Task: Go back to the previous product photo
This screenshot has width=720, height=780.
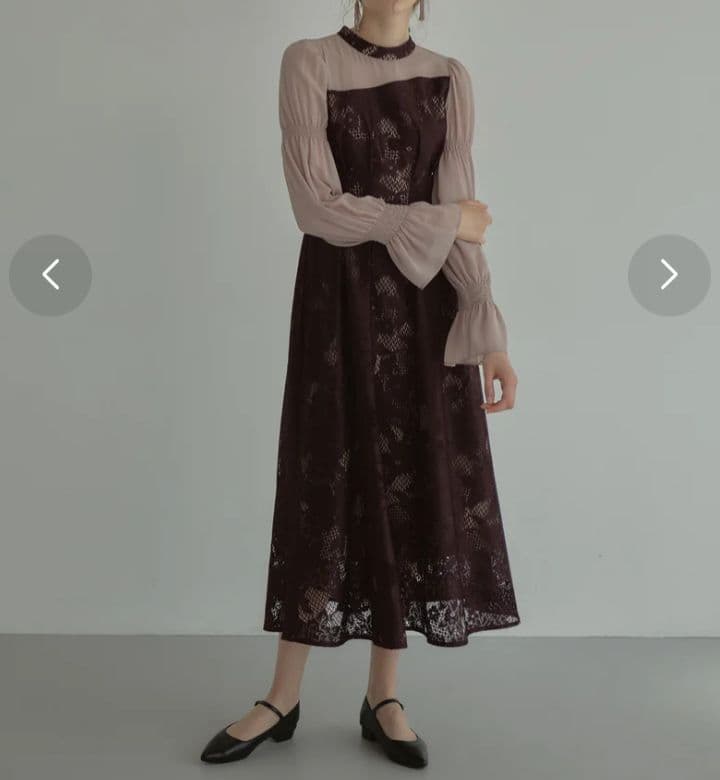Action: 49,272
